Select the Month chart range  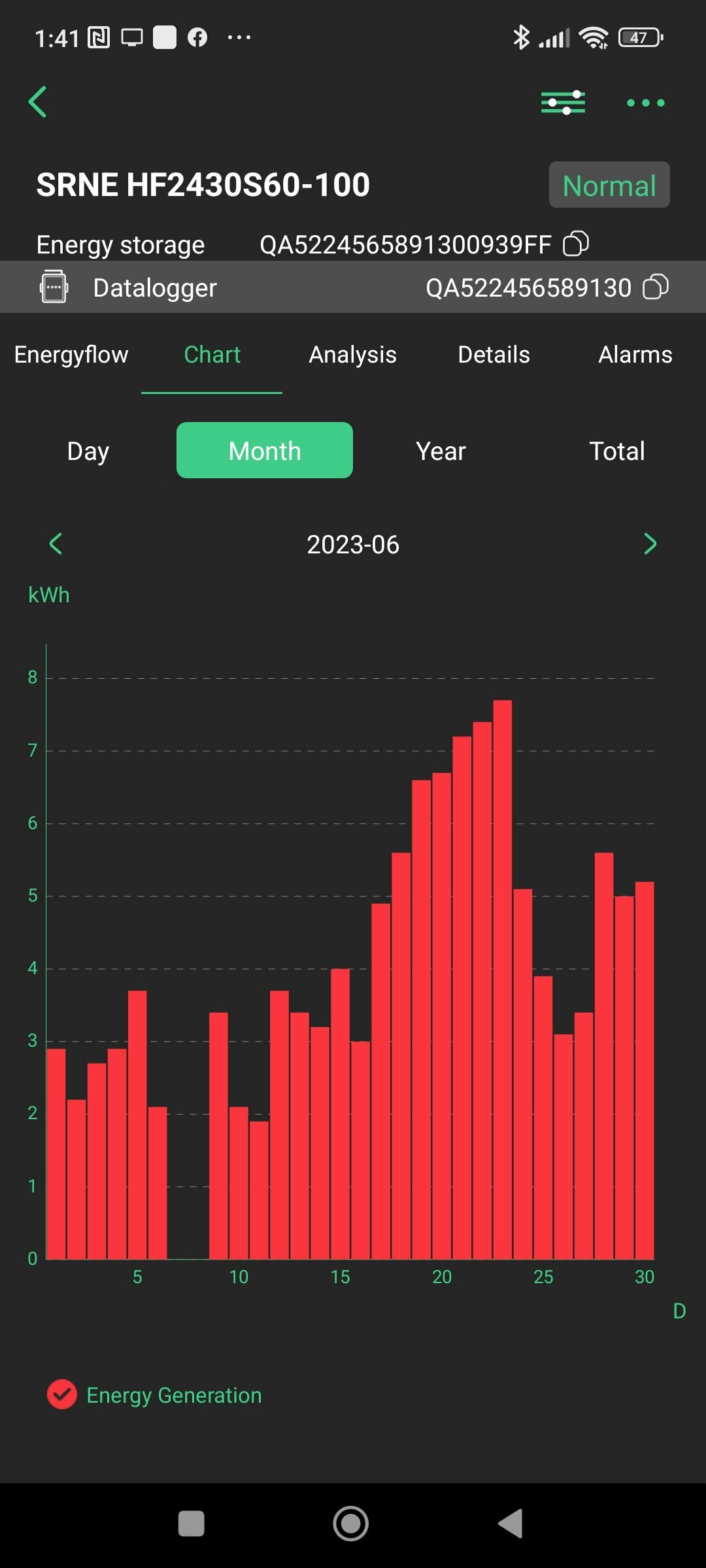[265, 450]
